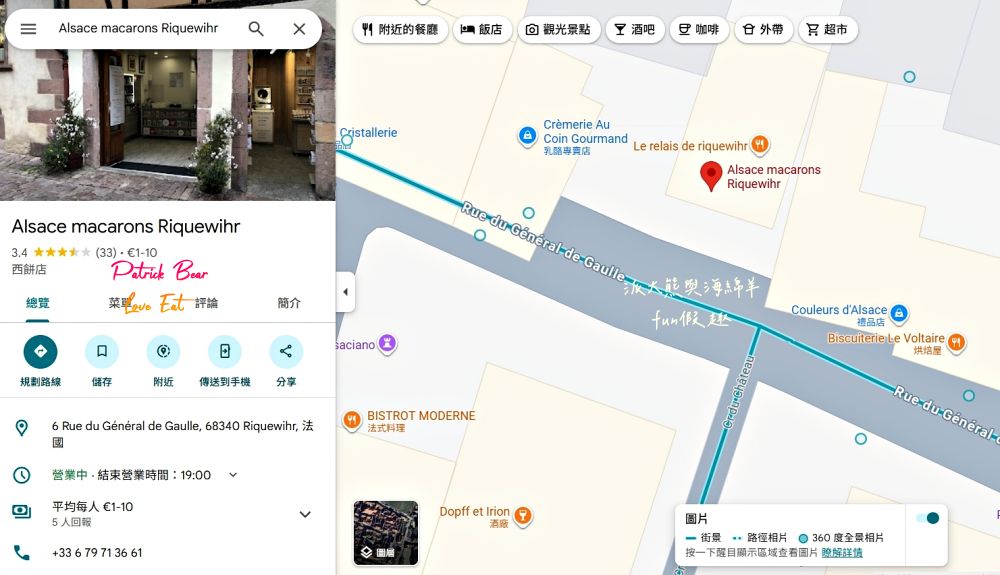Select the 附近的餐廳 chip
Viewport: 1000px width, 575px height.
point(399,30)
